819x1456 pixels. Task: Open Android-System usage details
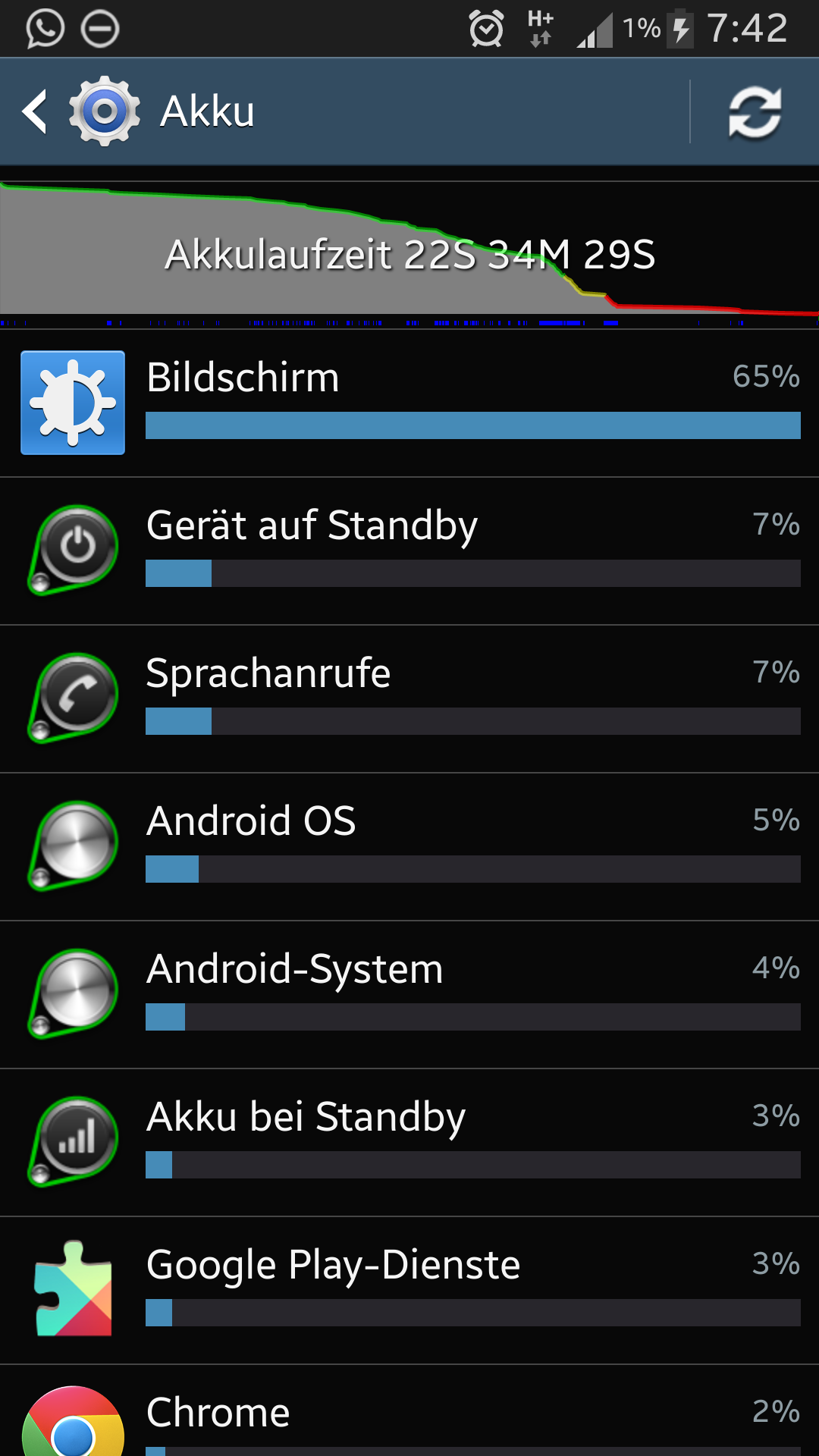[x=409, y=995]
